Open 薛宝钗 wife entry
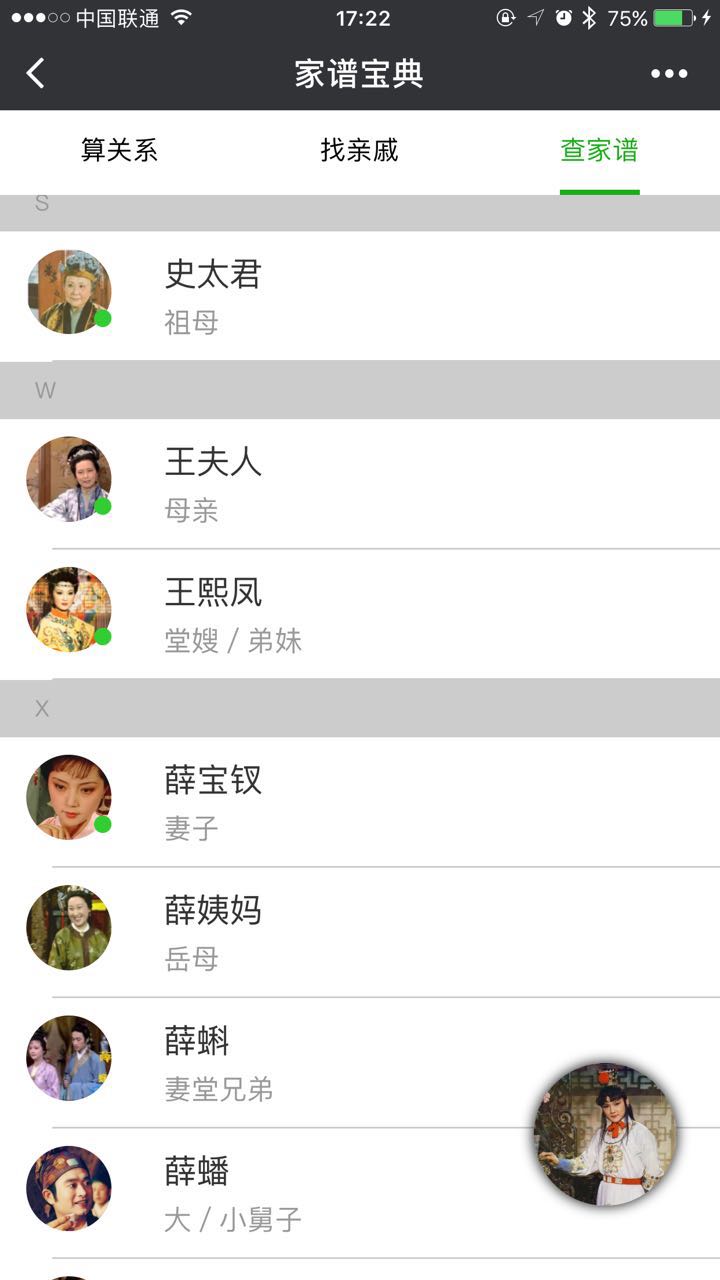Image resolution: width=720 pixels, height=1280 pixels. pos(360,802)
